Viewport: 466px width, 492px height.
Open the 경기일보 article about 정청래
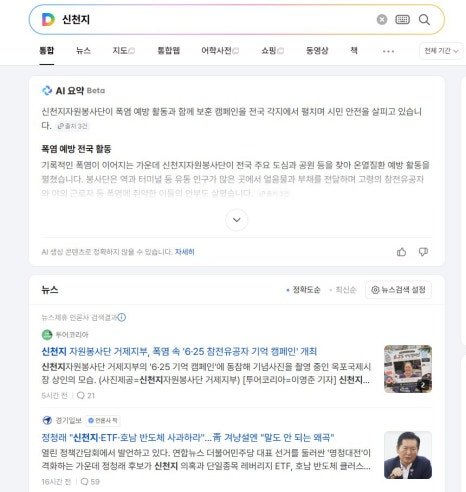(x=188, y=437)
